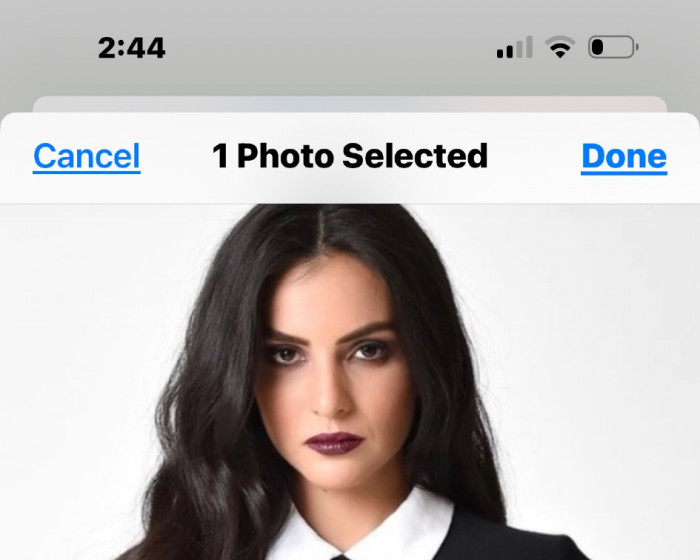The image size is (700, 560).
Task: Confirm selection with Done
Action: [623, 156]
